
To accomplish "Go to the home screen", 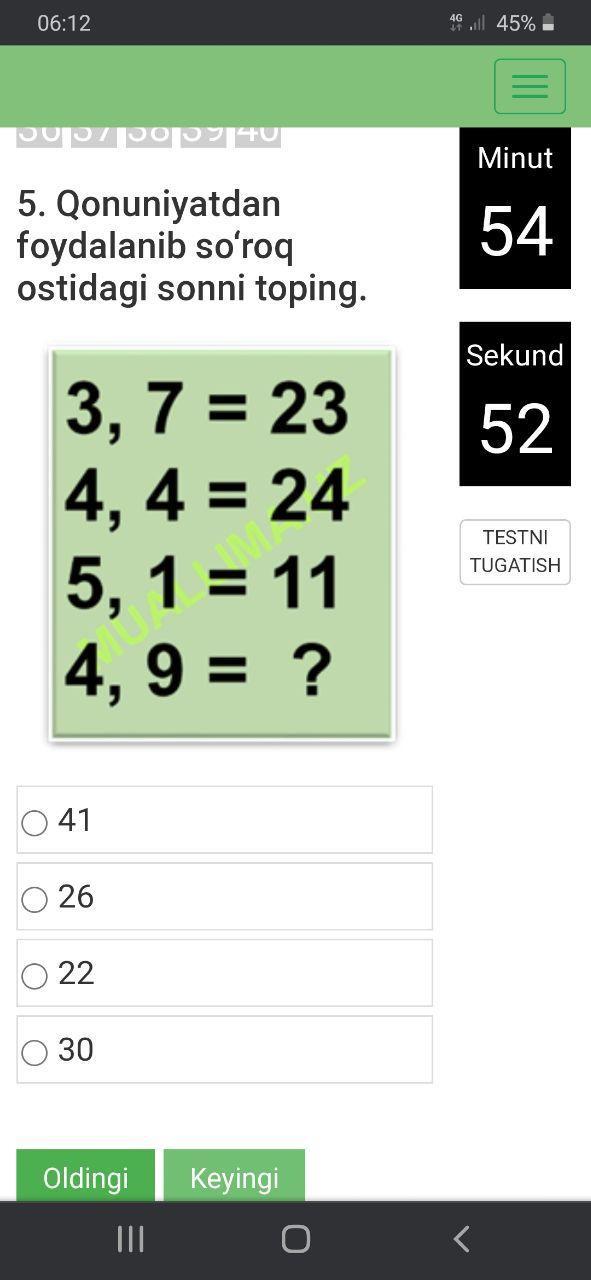I will (x=296, y=1239).
